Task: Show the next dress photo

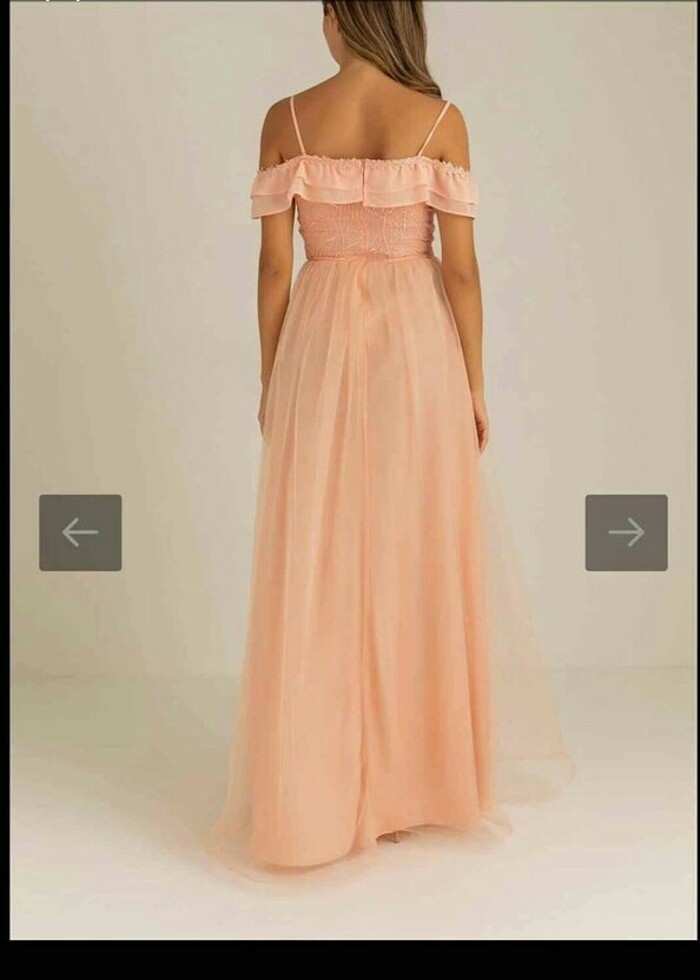Action: pos(626,533)
